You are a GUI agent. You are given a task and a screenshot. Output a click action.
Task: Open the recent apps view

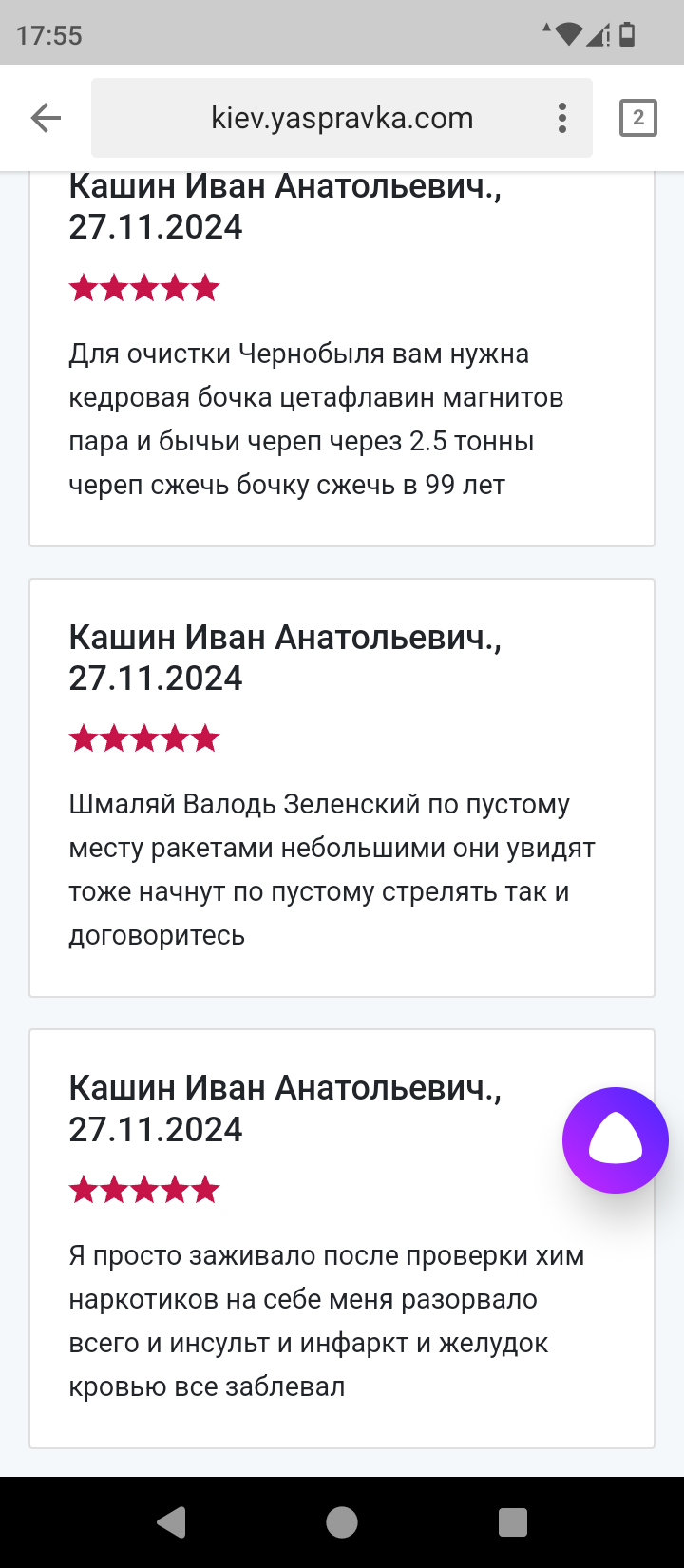point(513,1522)
